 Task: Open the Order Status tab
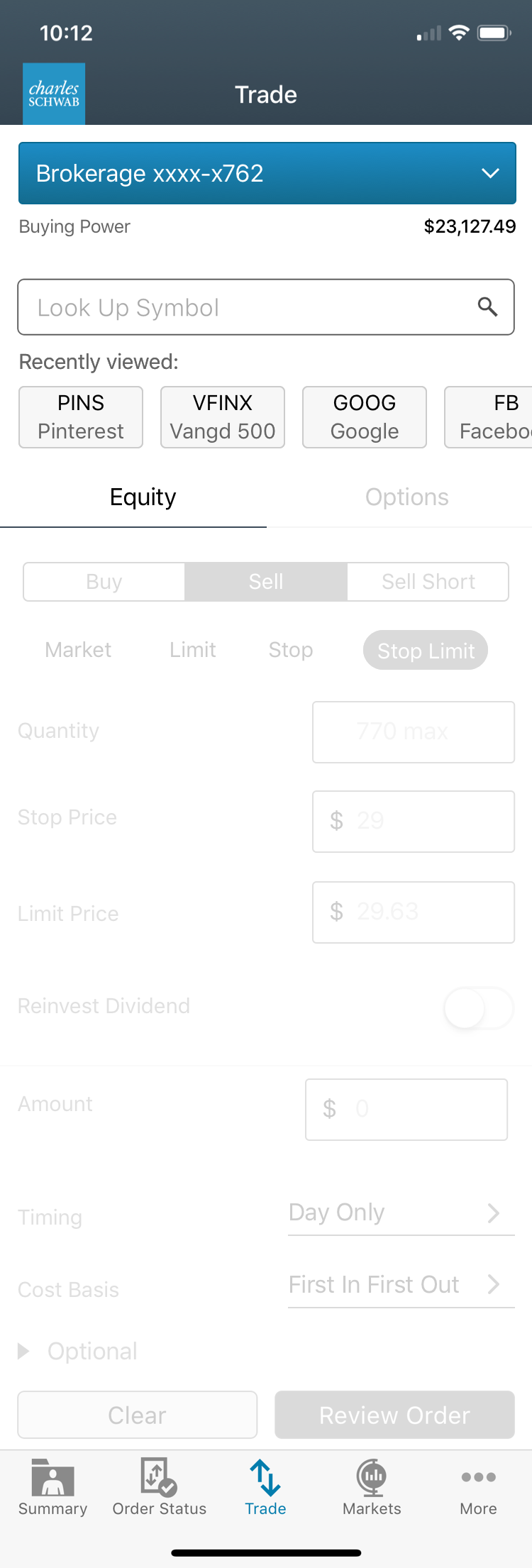(x=160, y=1487)
